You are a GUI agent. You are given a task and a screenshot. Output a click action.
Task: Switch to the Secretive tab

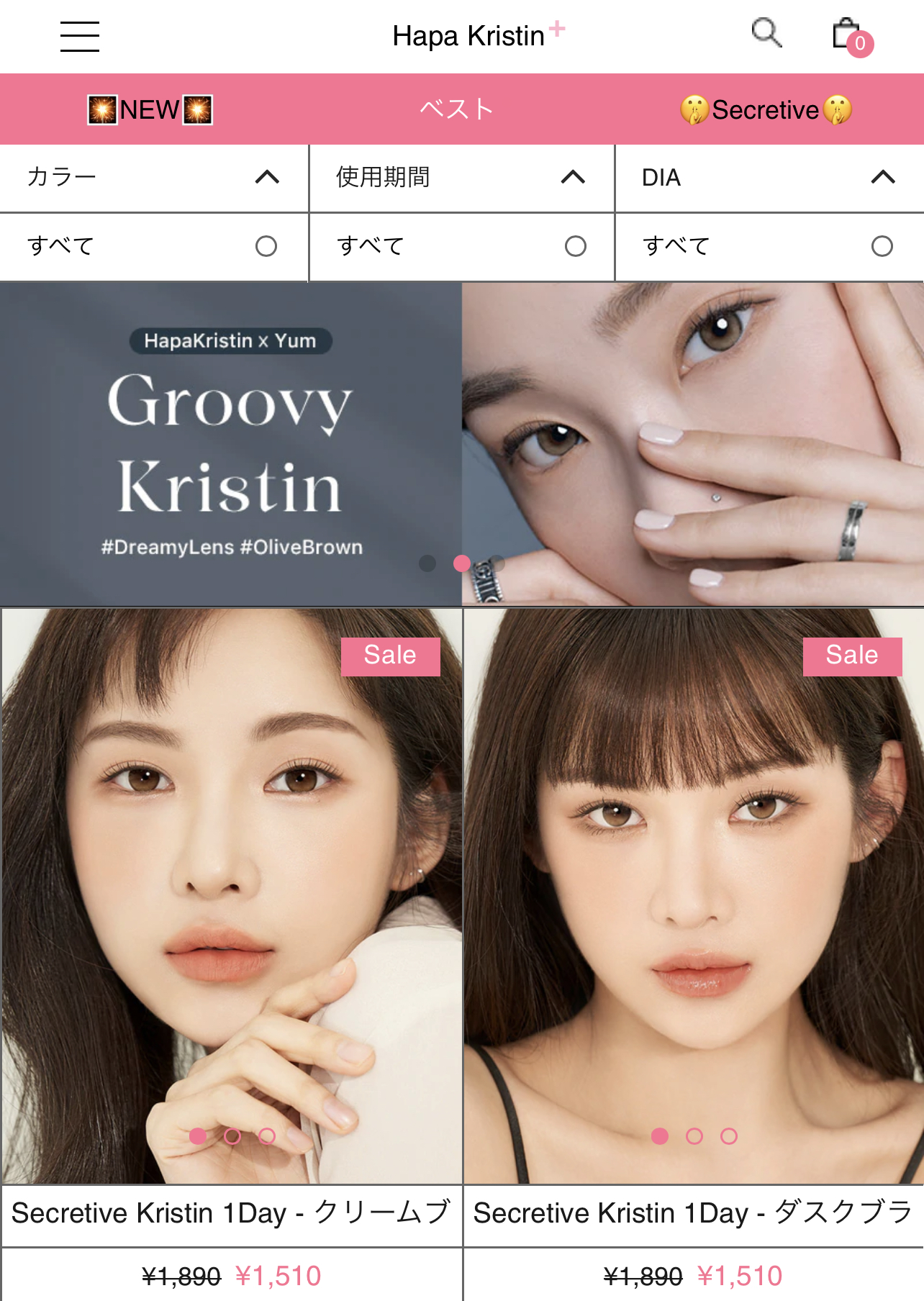point(766,110)
